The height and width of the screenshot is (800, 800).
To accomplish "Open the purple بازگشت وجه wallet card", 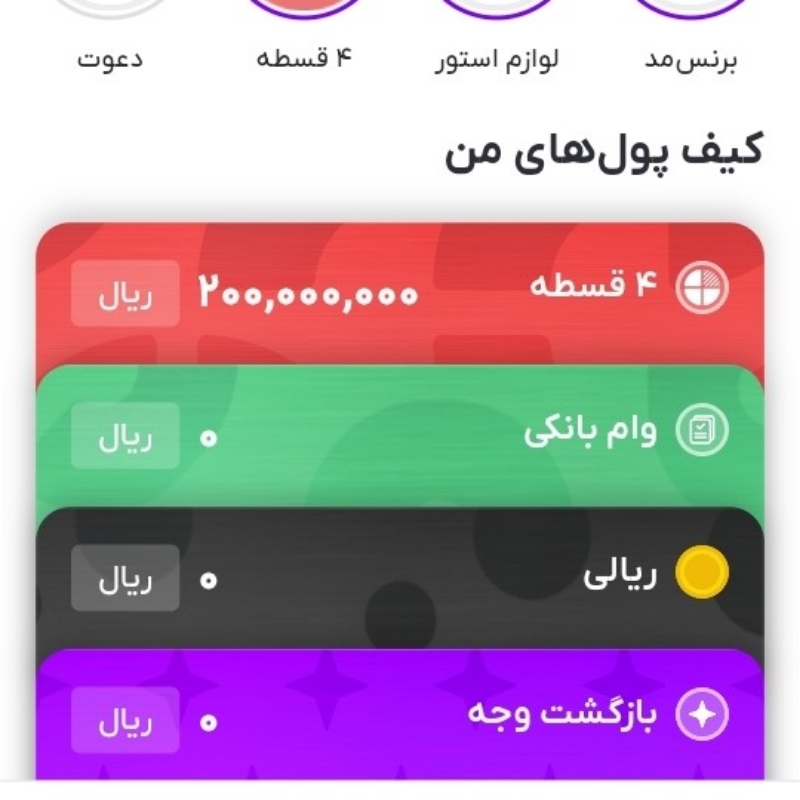I will point(400,716).
